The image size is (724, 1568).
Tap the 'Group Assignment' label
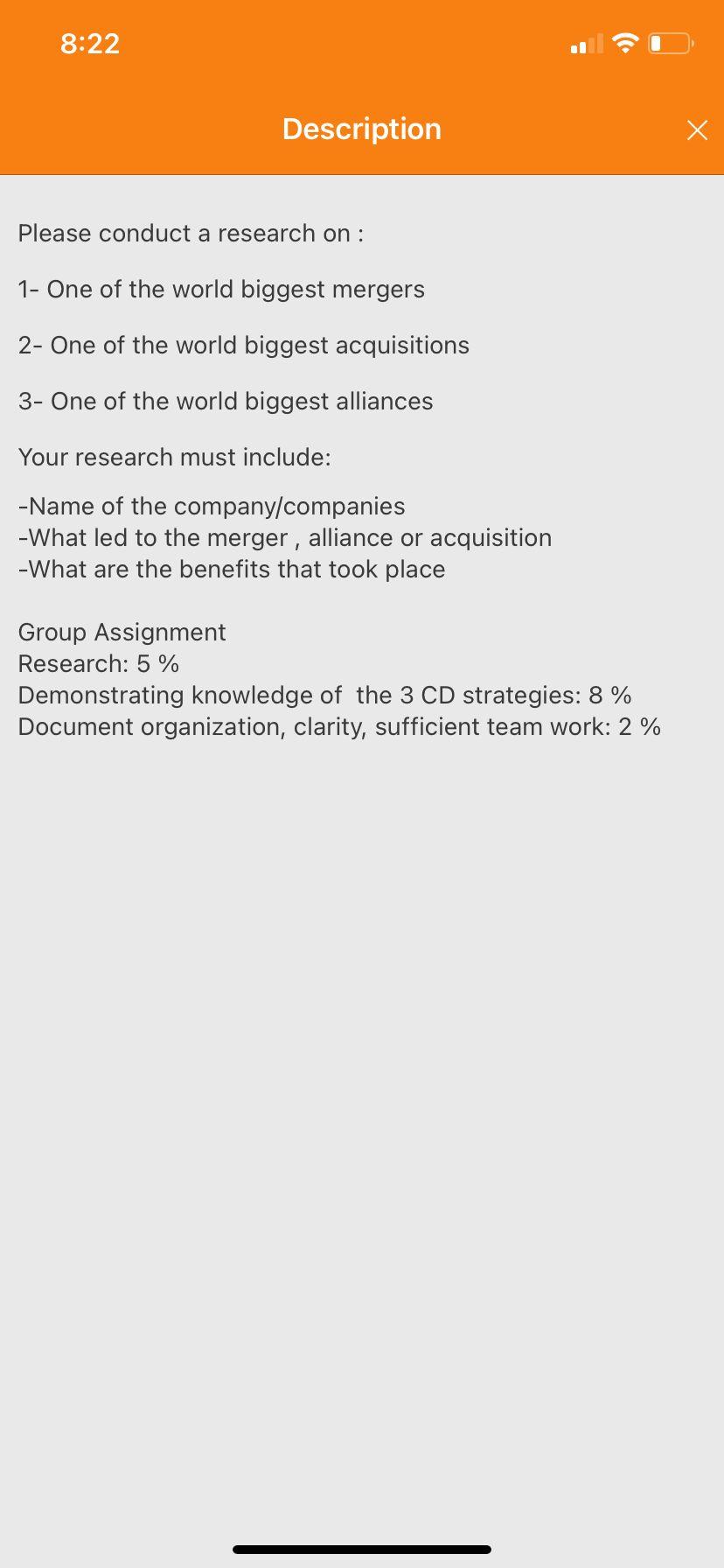[122, 632]
